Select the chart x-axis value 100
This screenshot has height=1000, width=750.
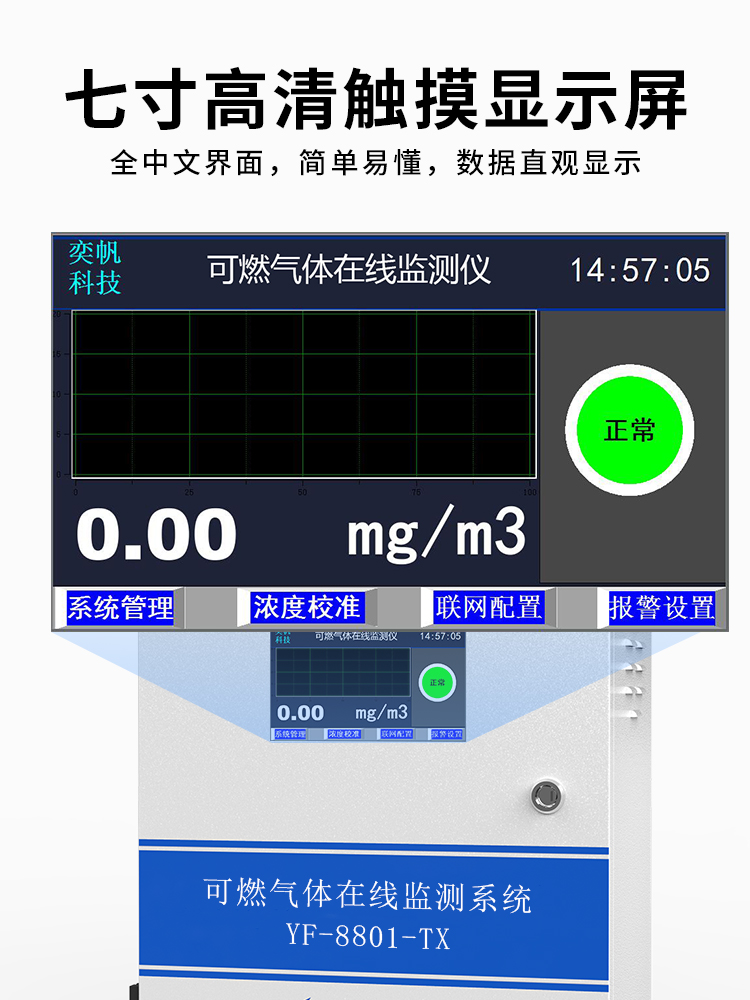(x=530, y=491)
